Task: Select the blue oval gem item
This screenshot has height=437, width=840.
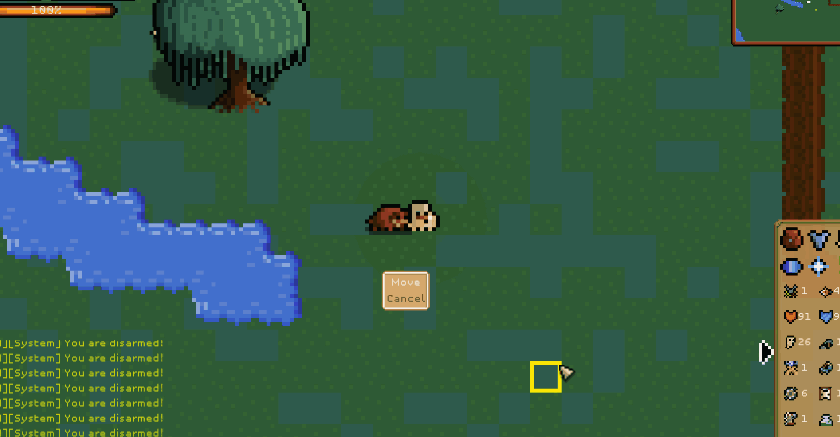Action: click(x=792, y=267)
